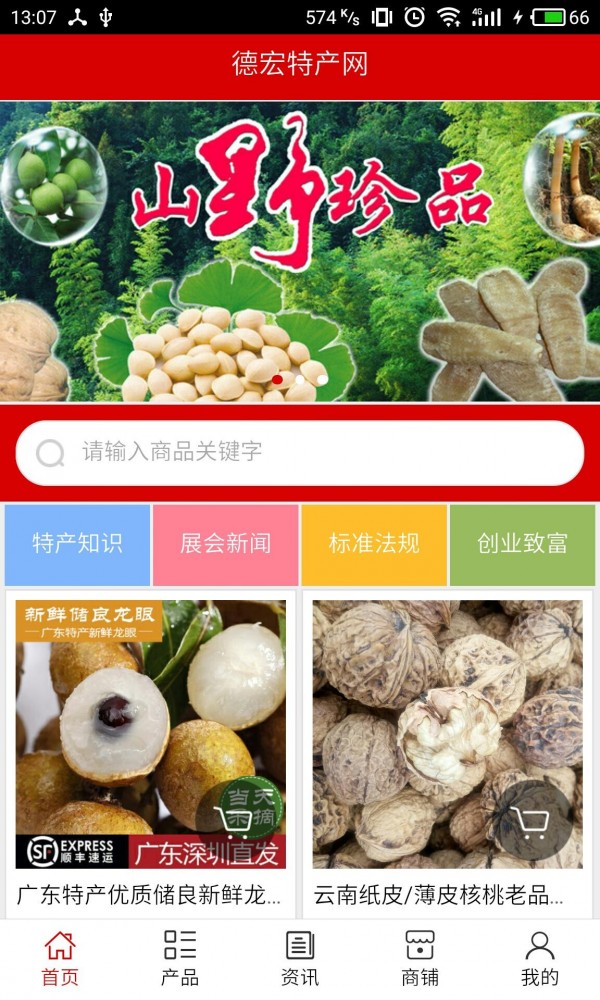This screenshot has width=600, height=1000.
Task: Open the 山野珍品 promotional banner
Action: point(300,250)
